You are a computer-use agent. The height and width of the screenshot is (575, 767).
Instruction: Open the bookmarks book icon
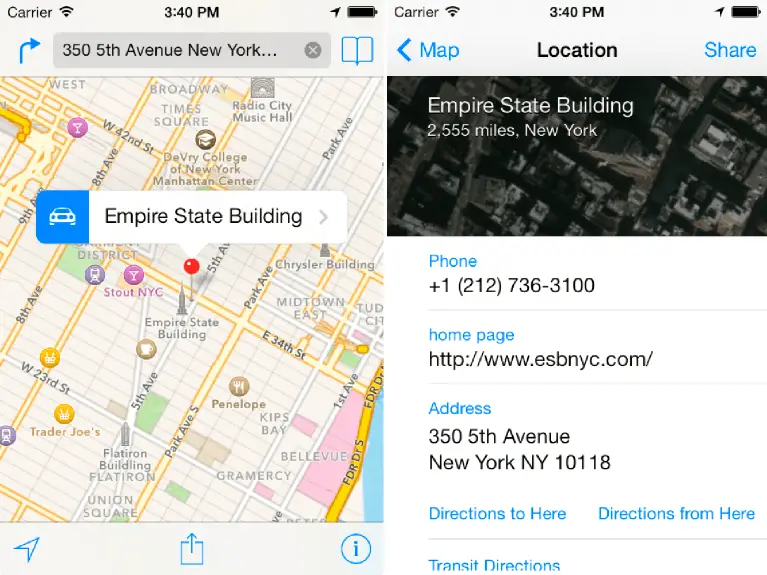tap(358, 50)
